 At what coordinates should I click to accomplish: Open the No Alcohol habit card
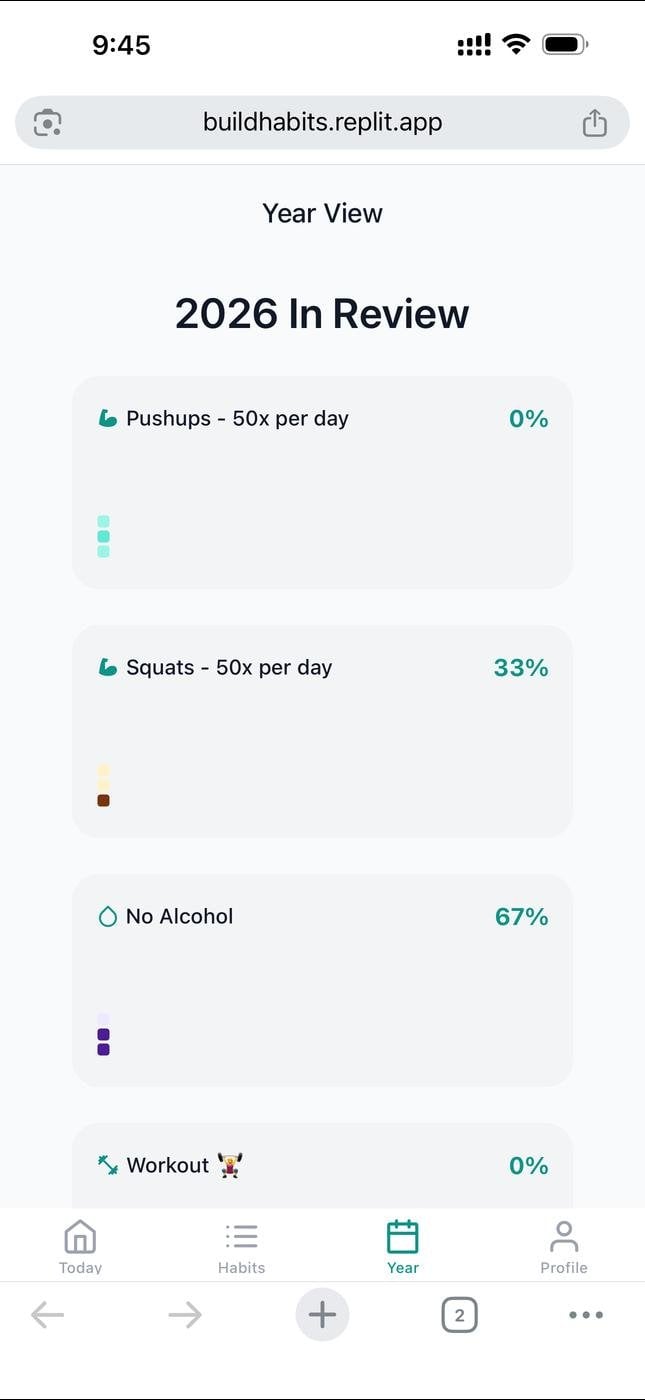click(x=322, y=980)
